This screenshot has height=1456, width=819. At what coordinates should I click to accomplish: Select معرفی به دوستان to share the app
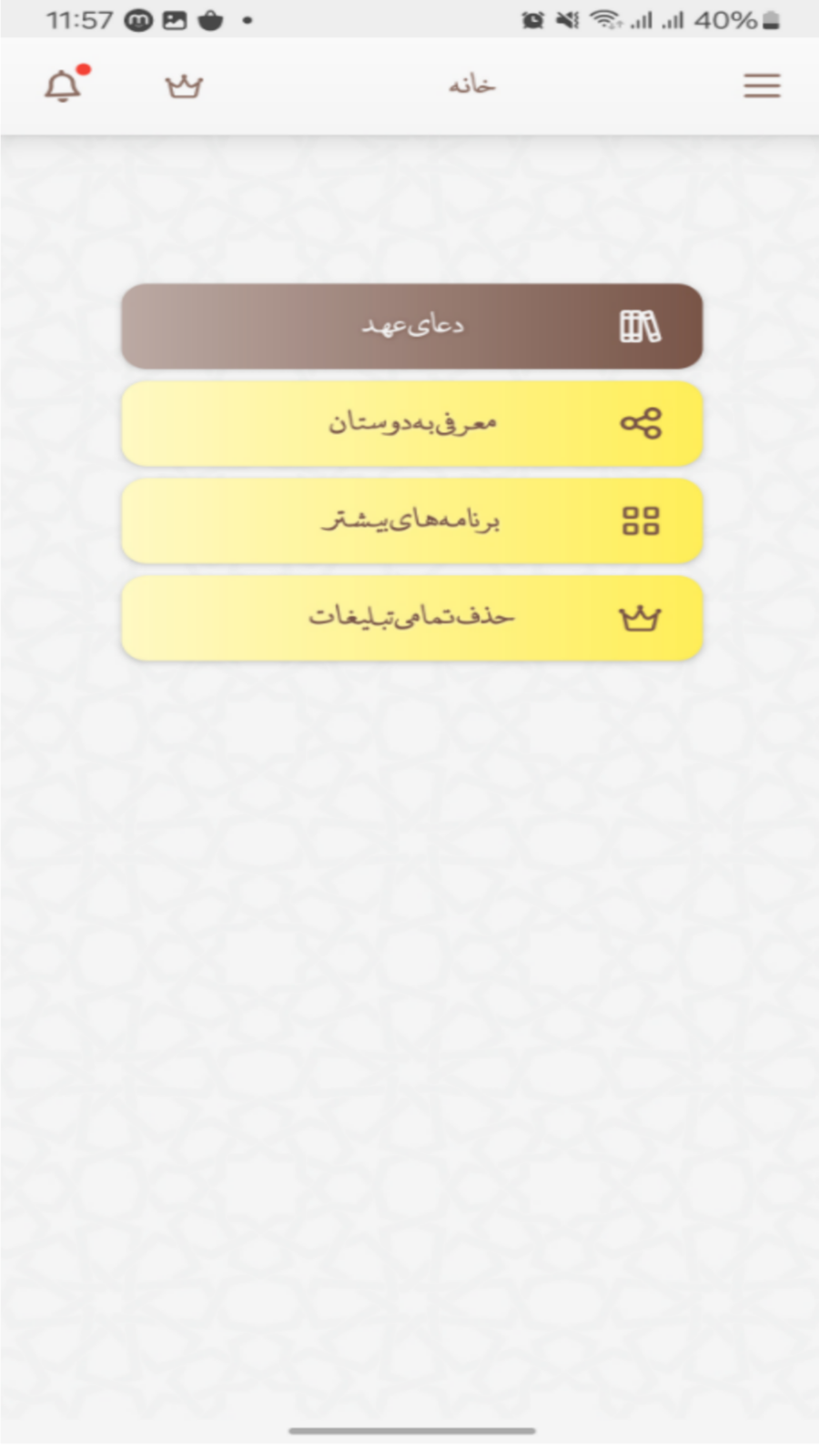412,423
